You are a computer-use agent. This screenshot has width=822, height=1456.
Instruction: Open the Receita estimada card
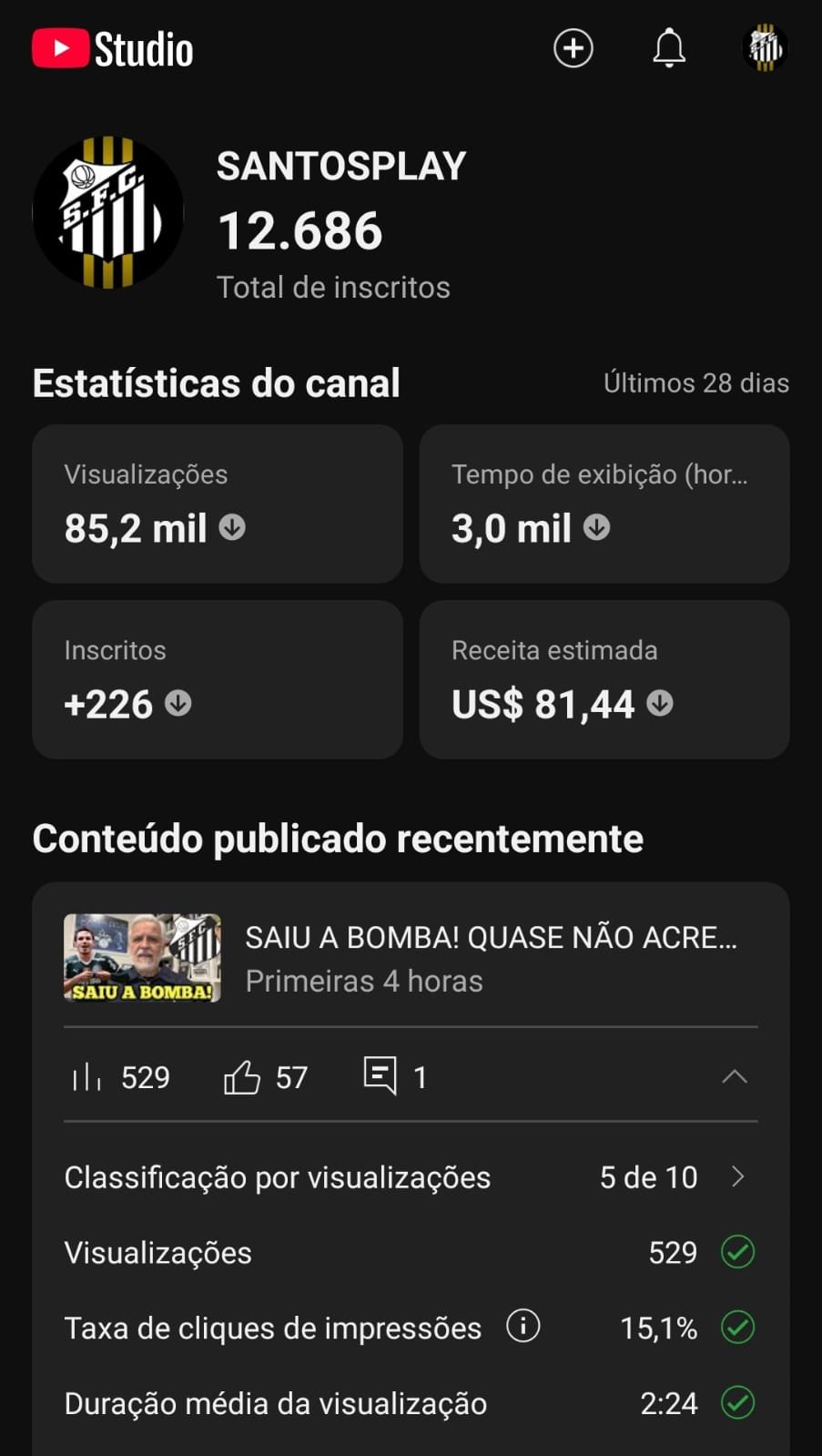(604, 679)
